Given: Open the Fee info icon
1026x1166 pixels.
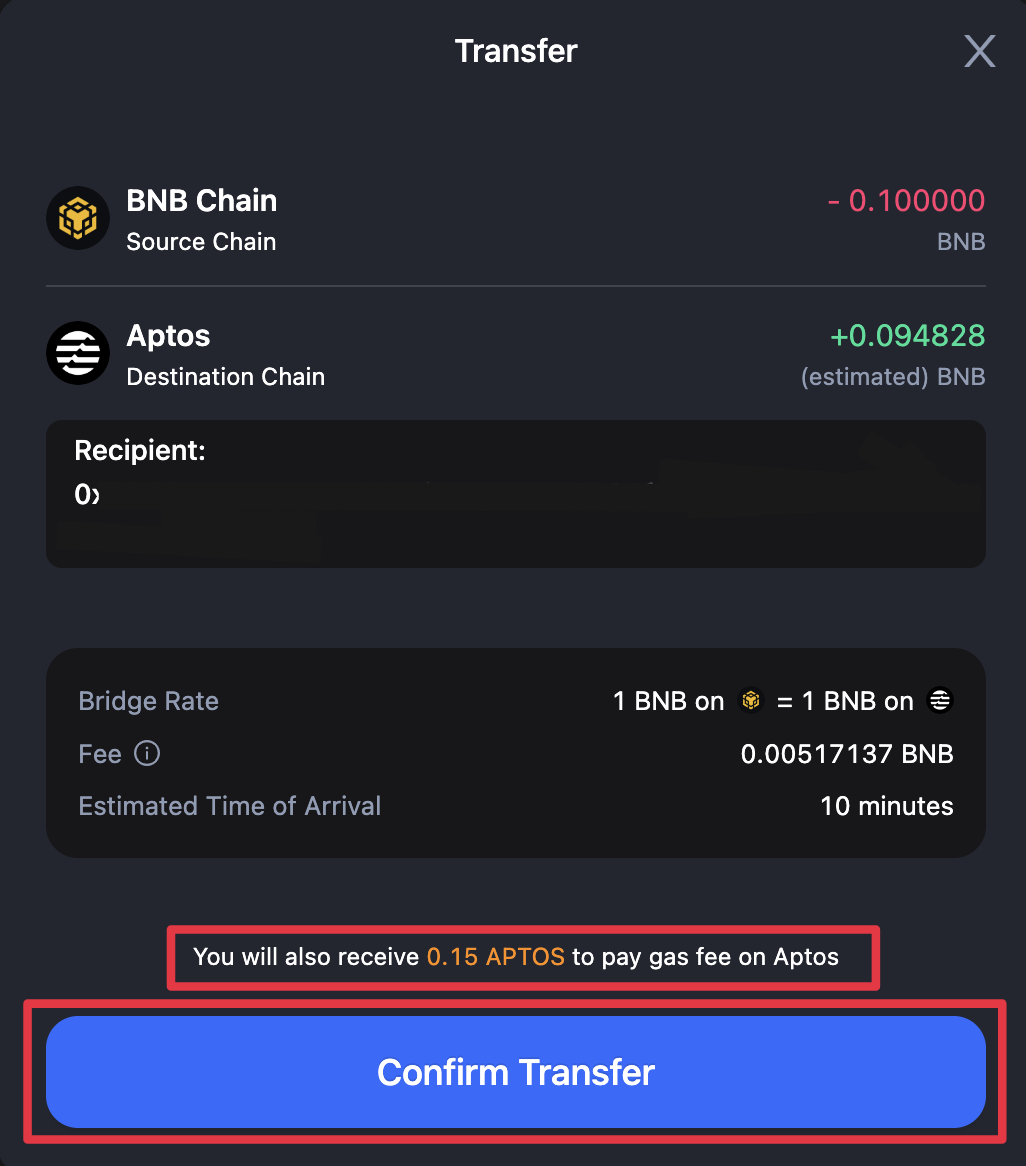Looking at the screenshot, I should pyautogui.click(x=147, y=753).
